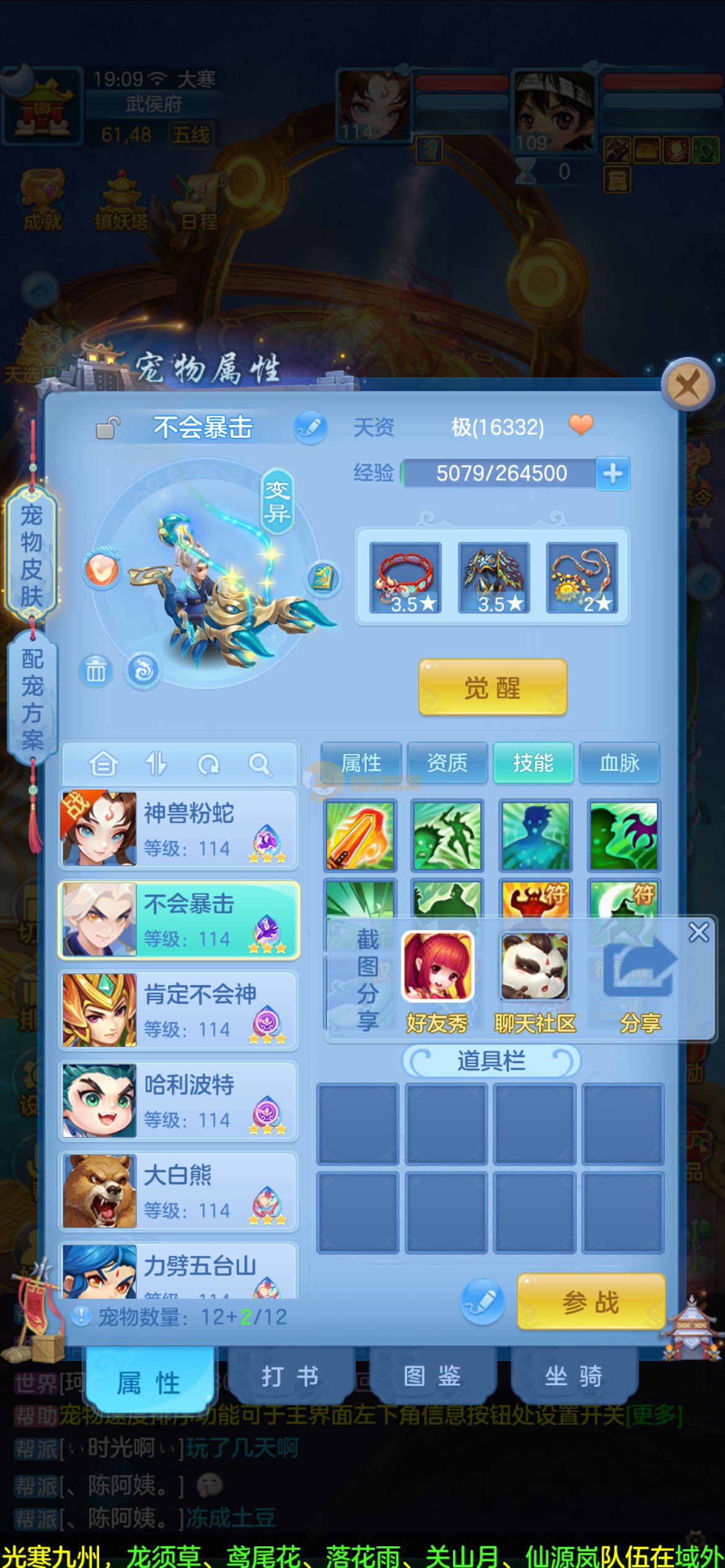This screenshot has height=1568, width=725.
Task: Open the 打书 bottom tab
Action: (290, 1376)
